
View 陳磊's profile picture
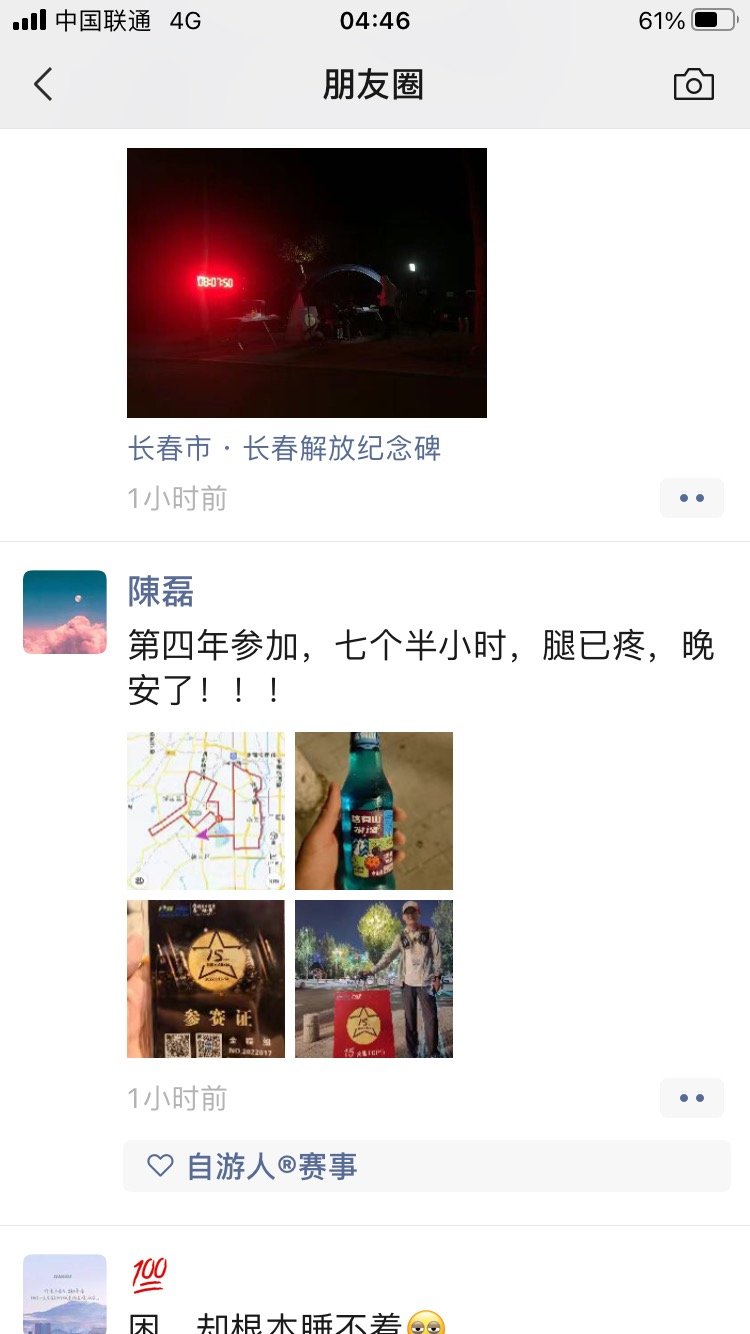pyautogui.click(x=65, y=612)
